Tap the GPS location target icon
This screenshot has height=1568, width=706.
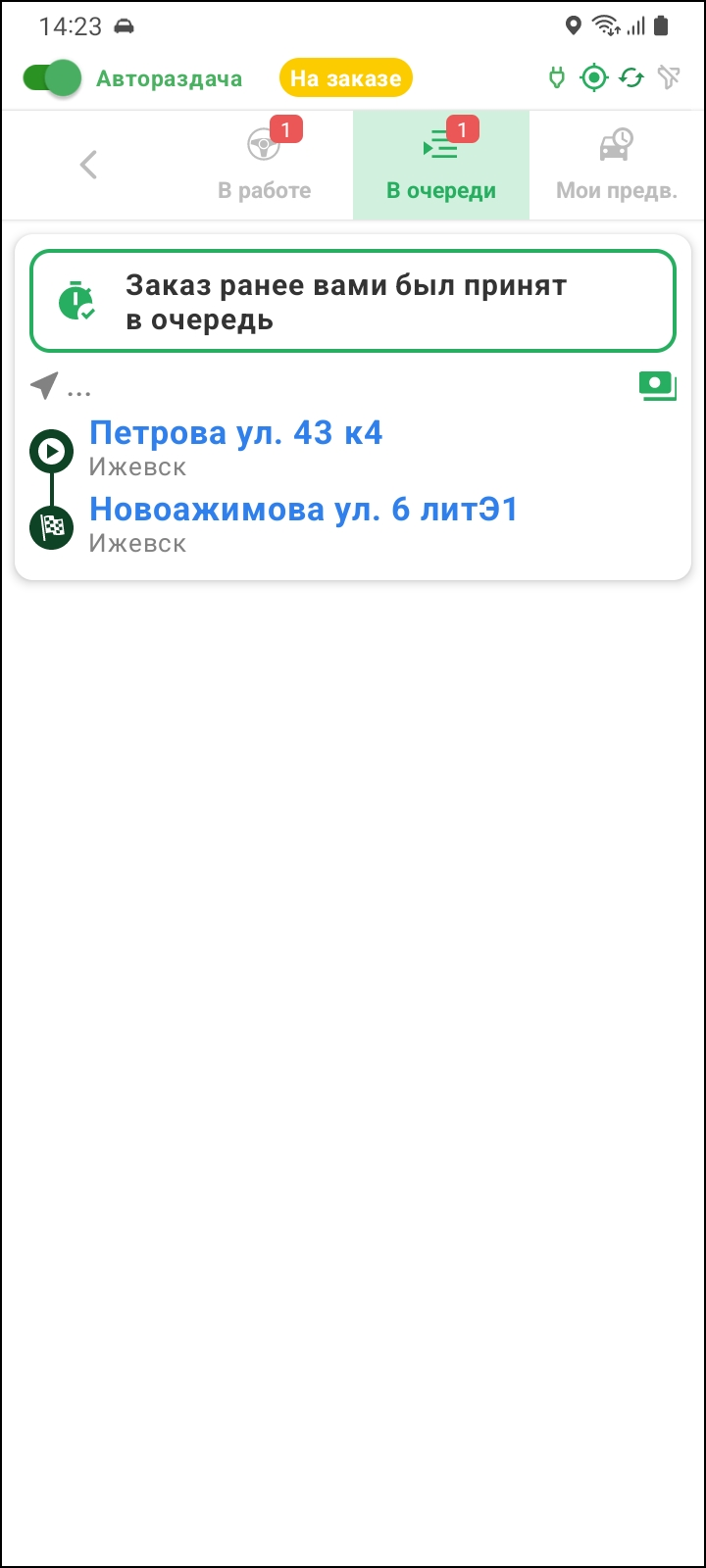[x=594, y=77]
